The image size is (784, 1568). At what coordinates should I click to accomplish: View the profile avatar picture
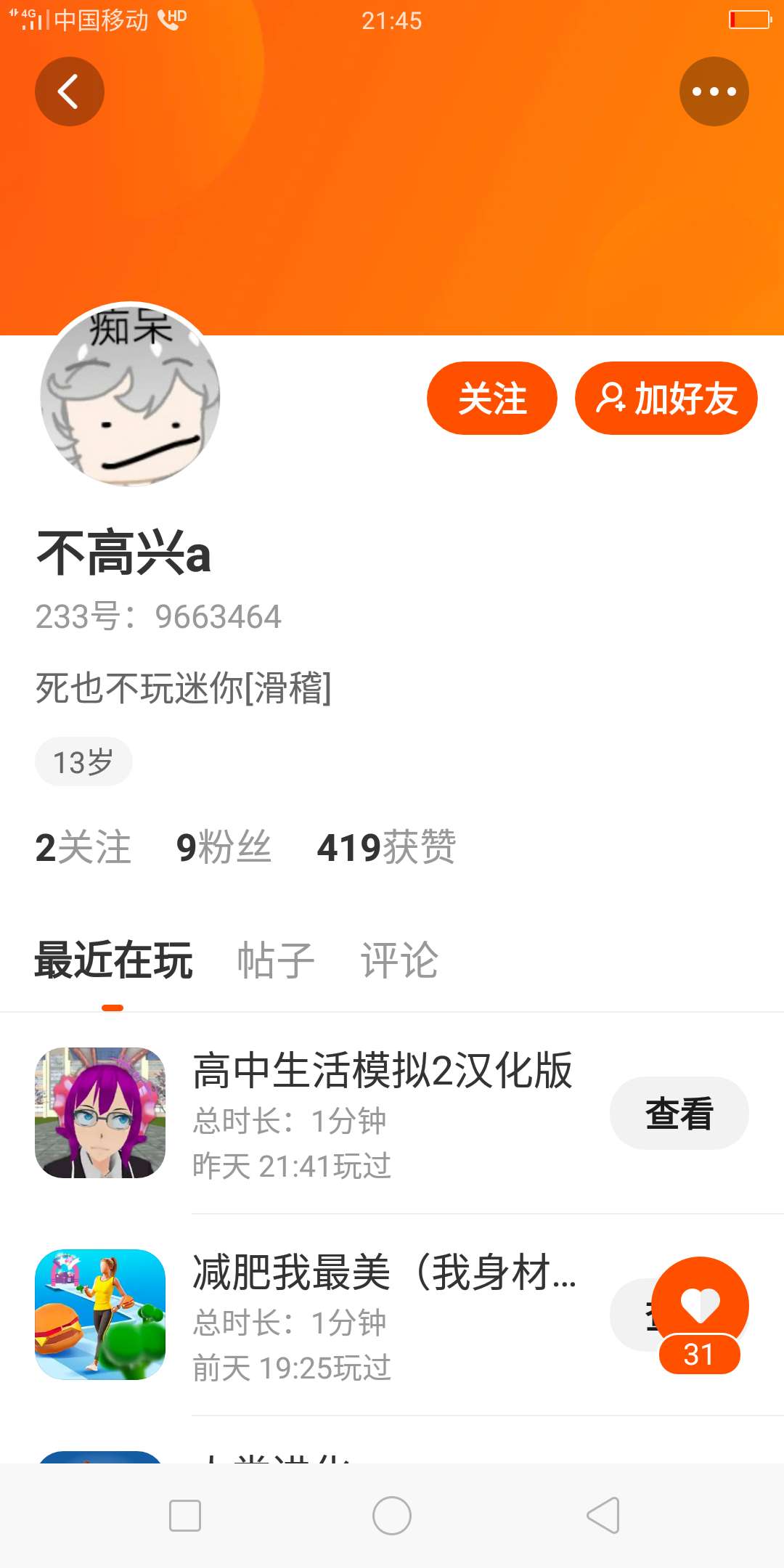[x=131, y=394]
